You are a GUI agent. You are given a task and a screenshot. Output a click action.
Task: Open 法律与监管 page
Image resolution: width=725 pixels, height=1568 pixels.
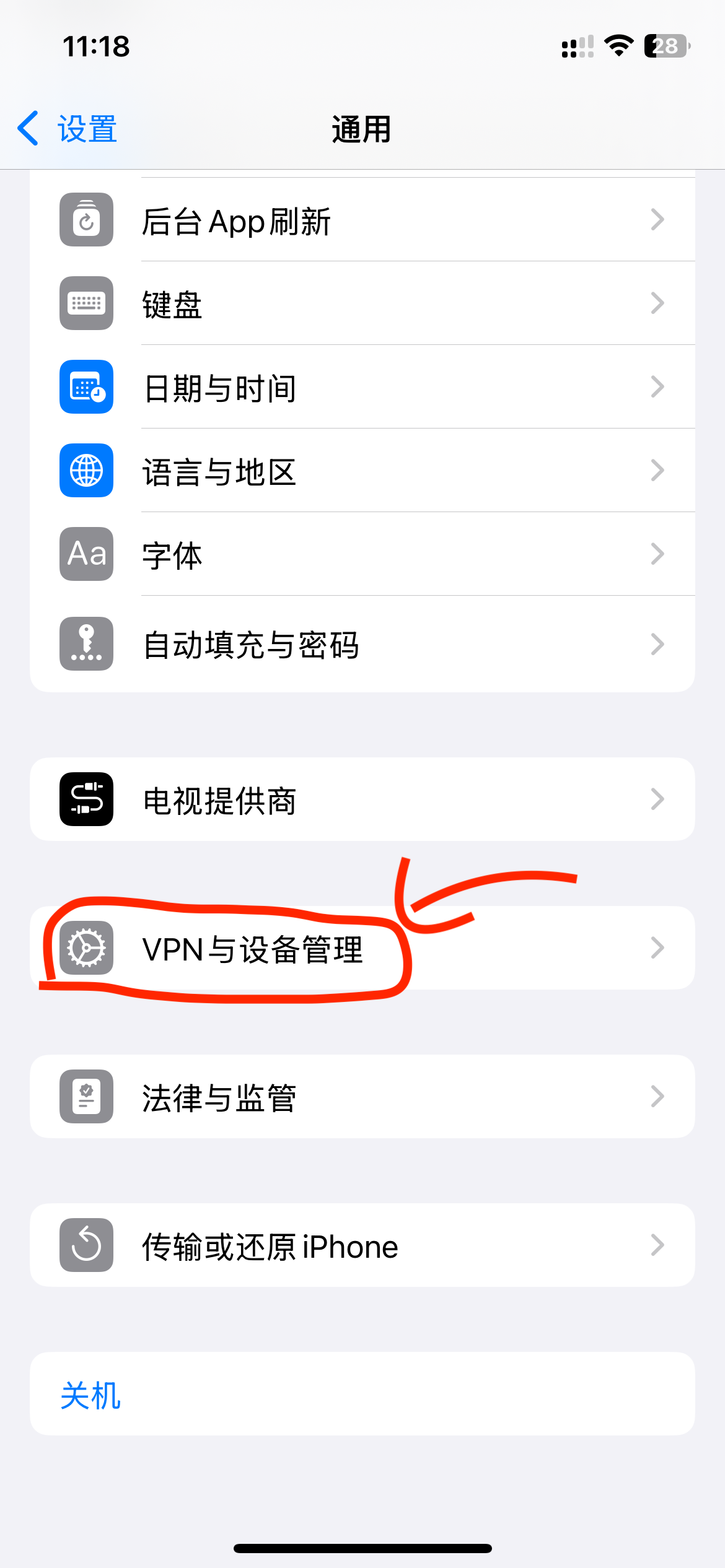tap(362, 1097)
